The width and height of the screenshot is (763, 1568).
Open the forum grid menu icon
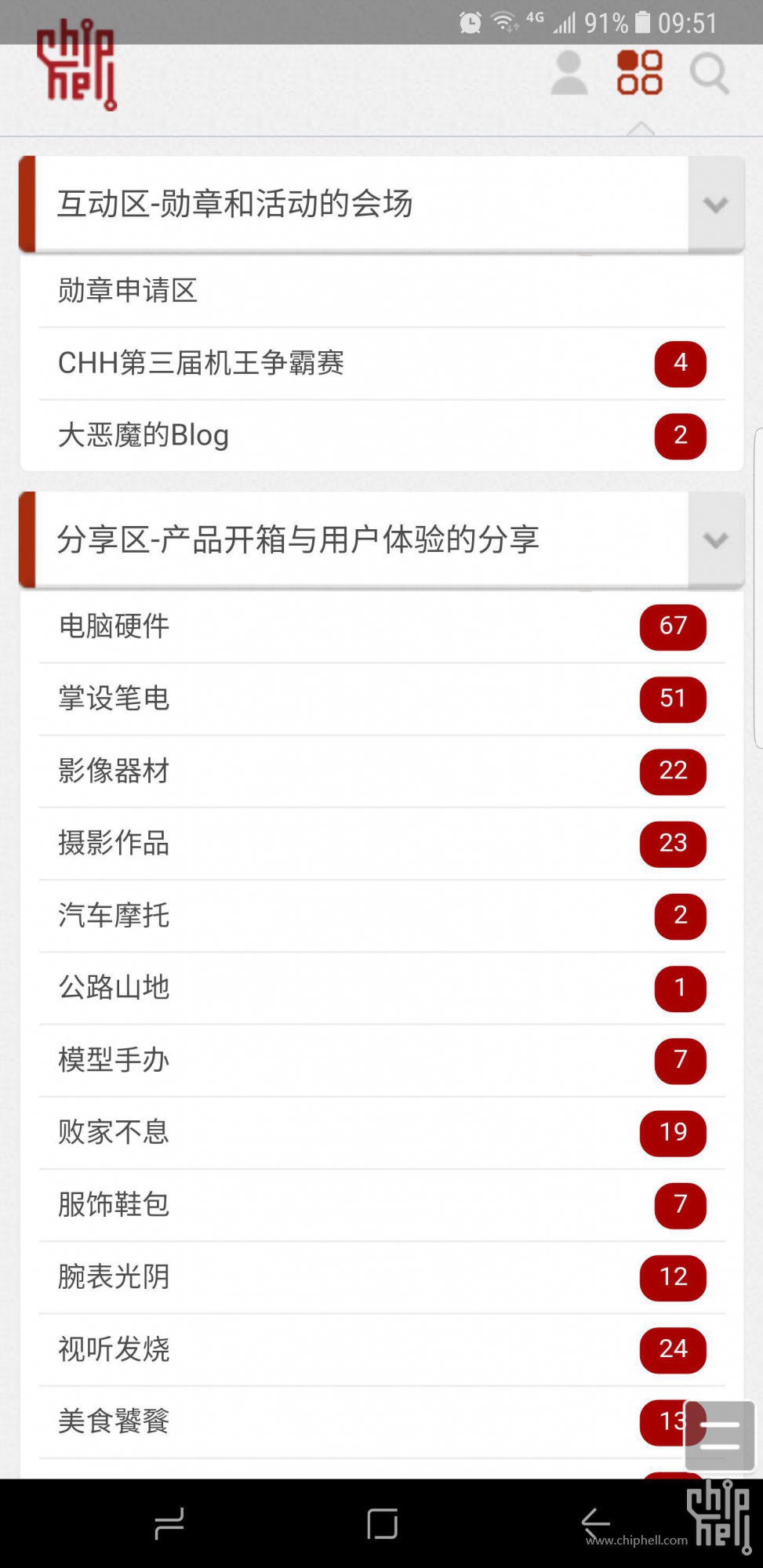click(x=639, y=74)
